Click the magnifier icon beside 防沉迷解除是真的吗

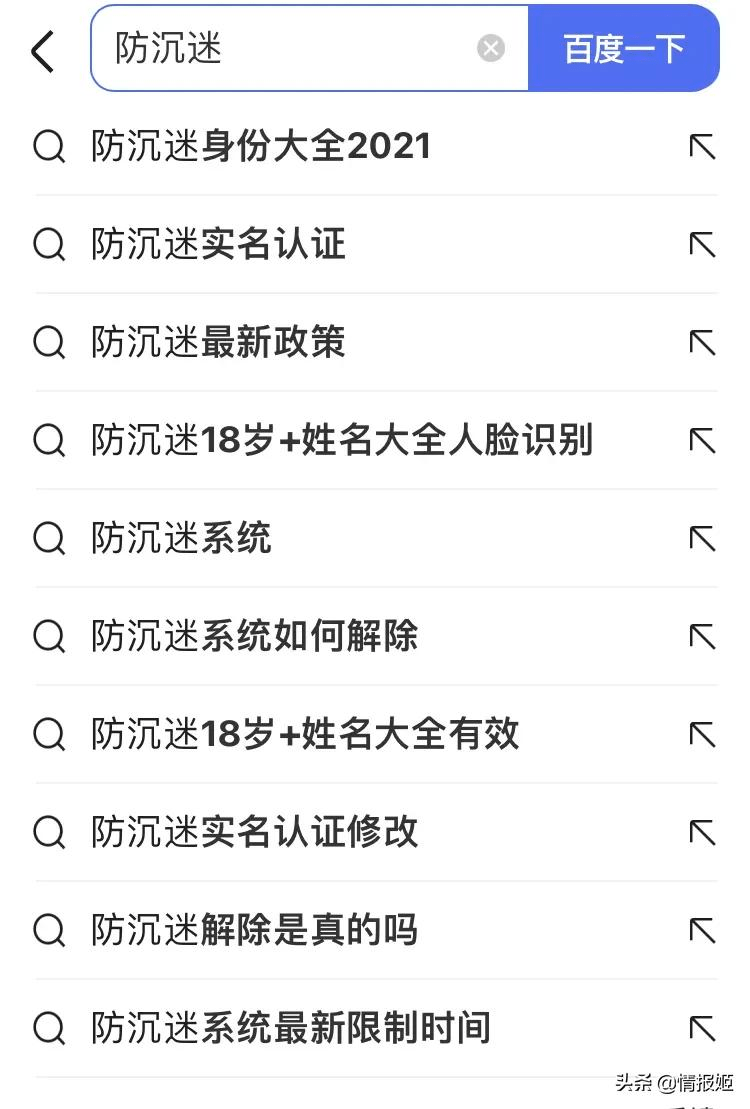coord(48,930)
